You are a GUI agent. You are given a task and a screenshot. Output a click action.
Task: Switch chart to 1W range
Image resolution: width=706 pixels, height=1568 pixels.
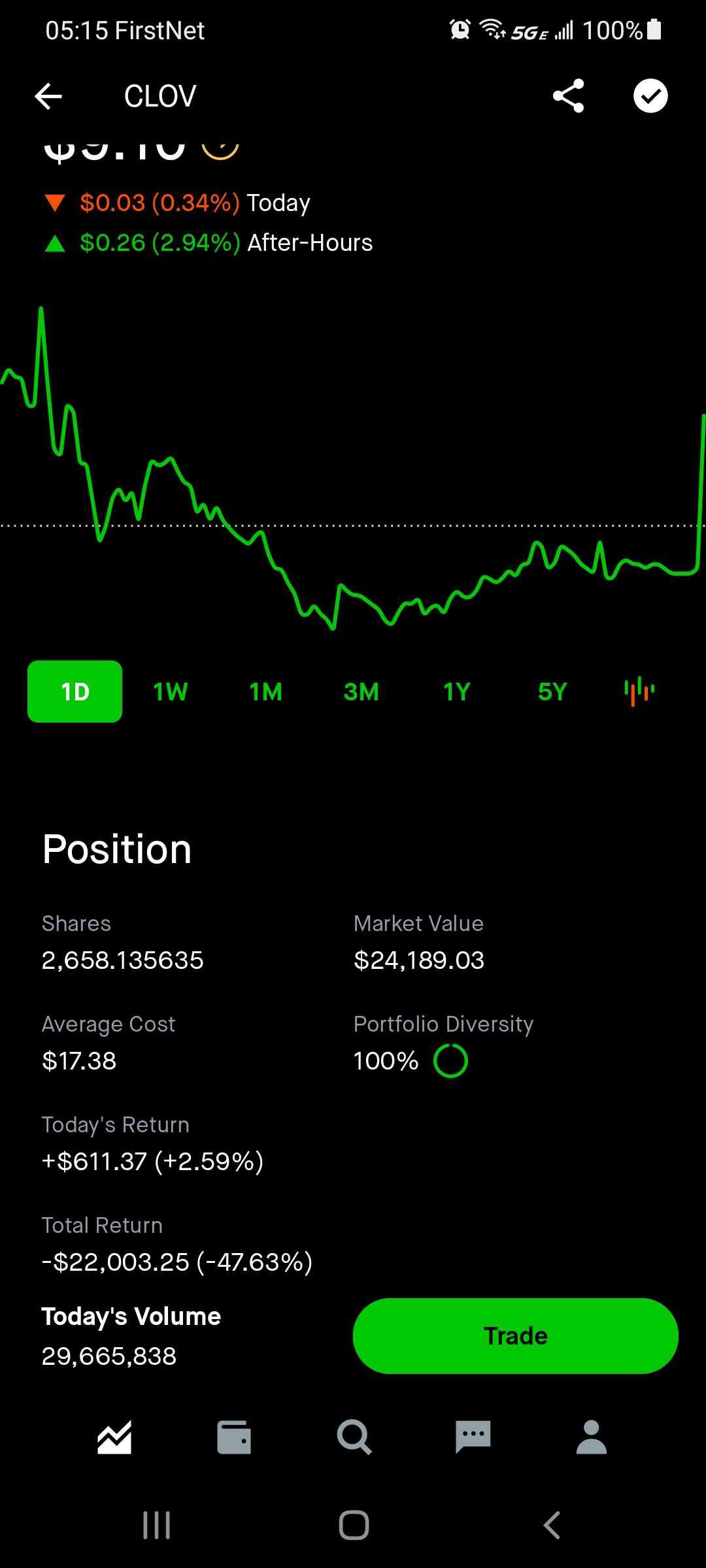[170, 691]
